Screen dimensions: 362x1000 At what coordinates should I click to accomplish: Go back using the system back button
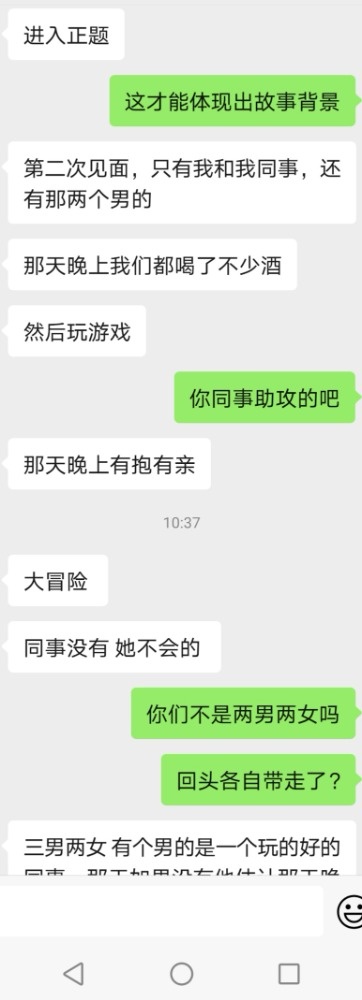(x=73, y=973)
